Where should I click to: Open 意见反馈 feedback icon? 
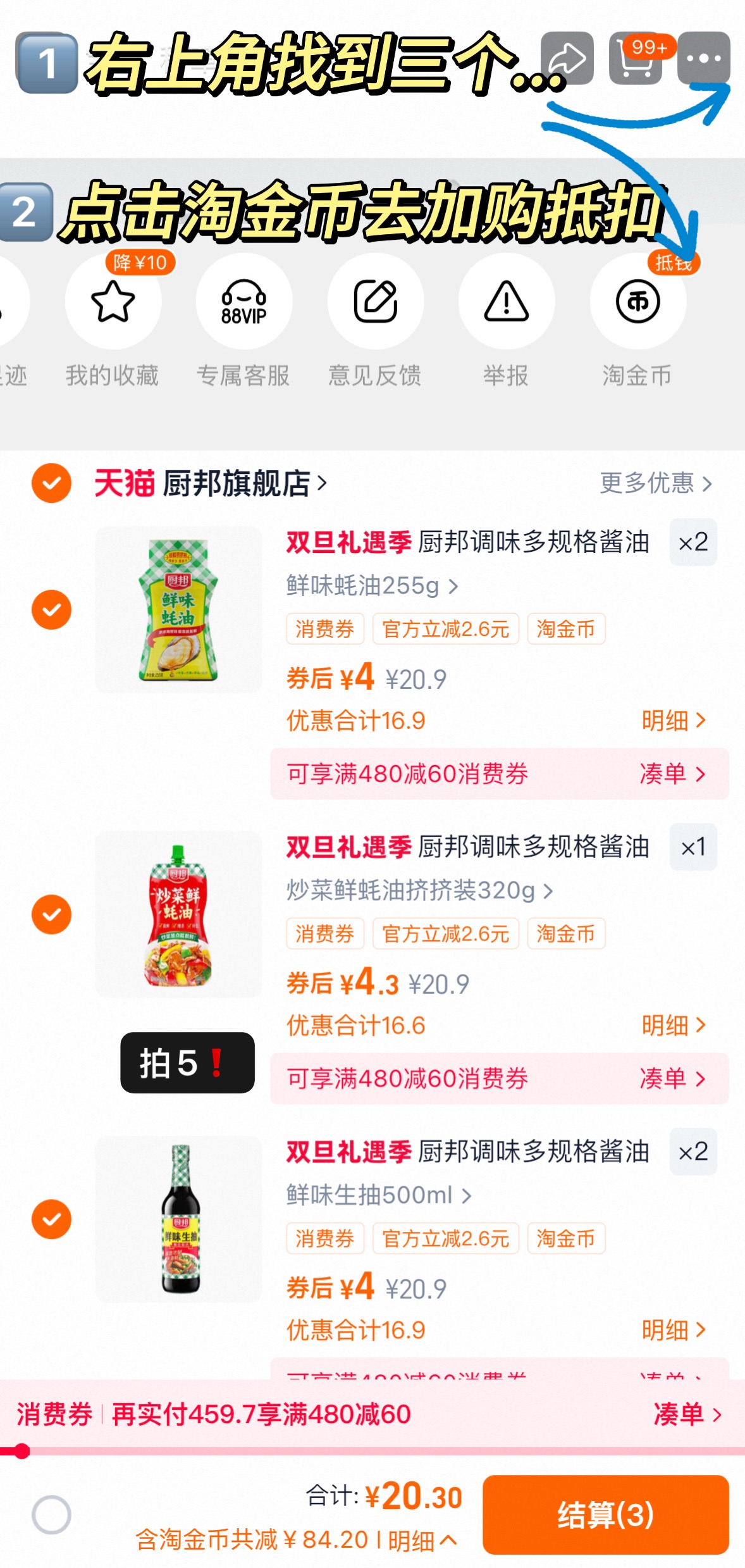[376, 302]
